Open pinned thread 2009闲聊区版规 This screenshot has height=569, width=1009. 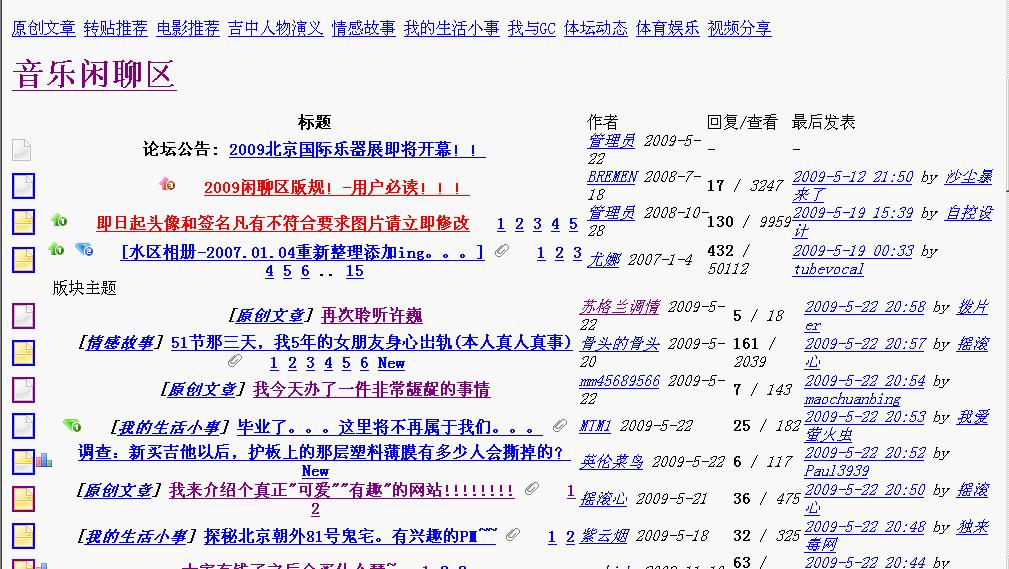click(x=336, y=187)
